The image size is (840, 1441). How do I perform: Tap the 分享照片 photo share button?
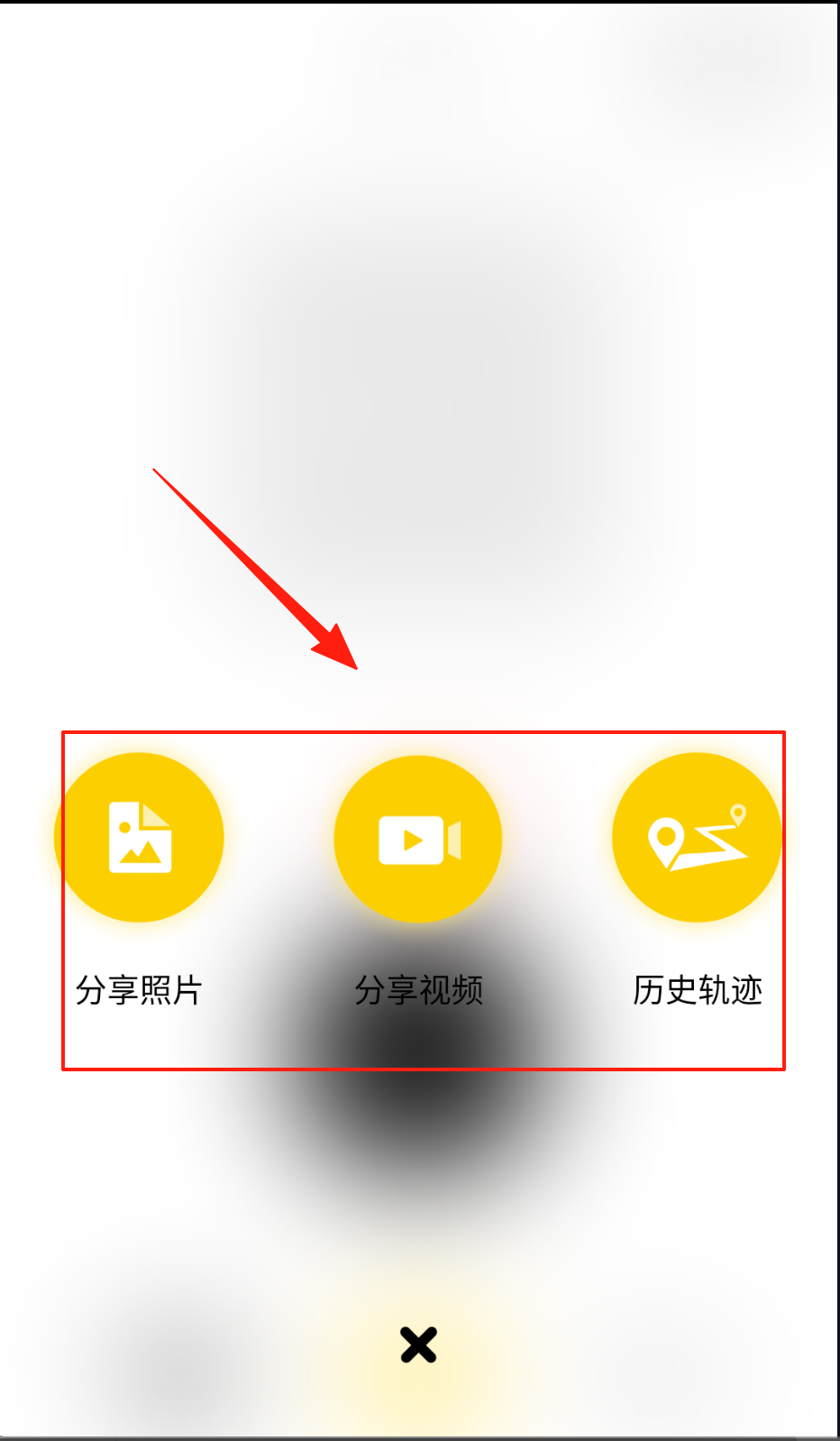pos(140,838)
